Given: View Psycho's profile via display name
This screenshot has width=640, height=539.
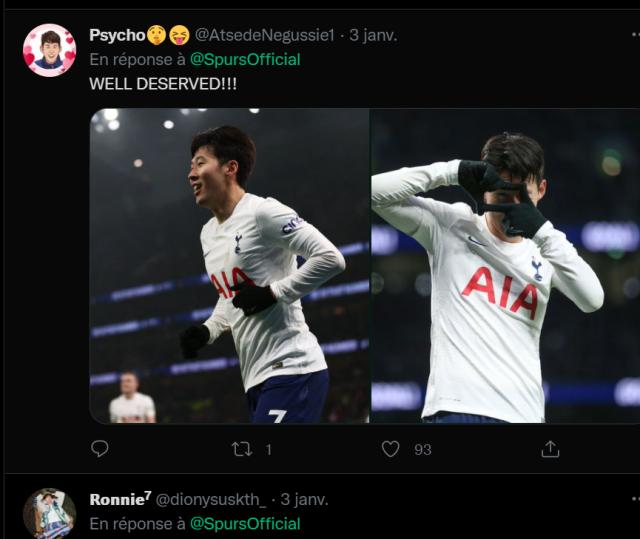Looking at the screenshot, I should tap(117, 35).
